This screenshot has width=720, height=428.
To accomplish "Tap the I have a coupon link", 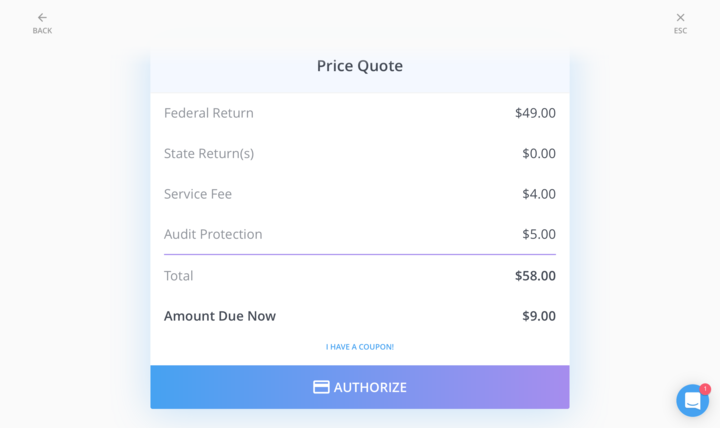I will pyautogui.click(x=360, y=347).
